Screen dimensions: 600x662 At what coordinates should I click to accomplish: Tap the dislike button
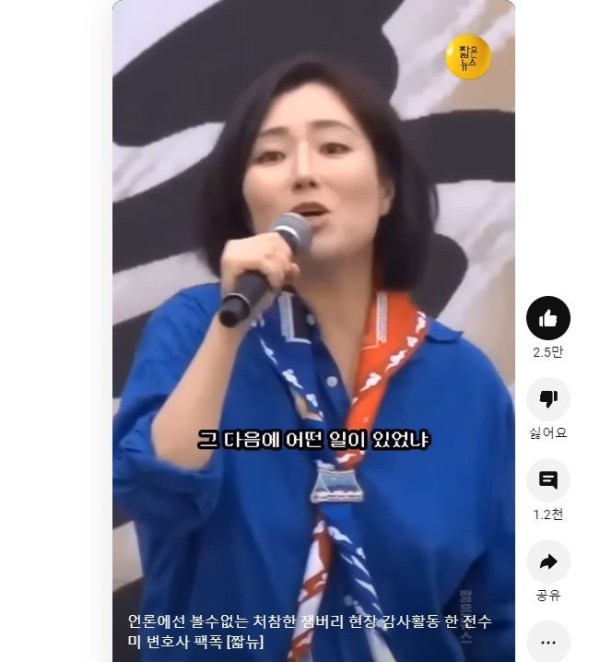[548, 399]
